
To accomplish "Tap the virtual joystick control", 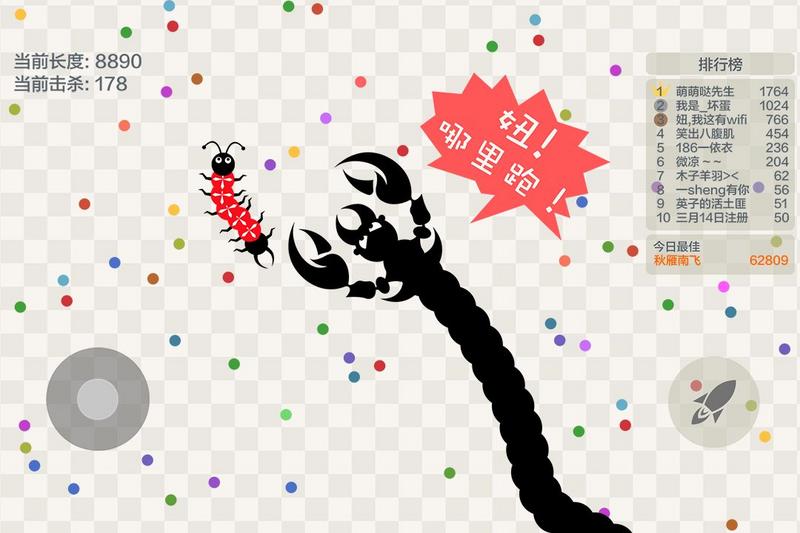I will (97, 398).
